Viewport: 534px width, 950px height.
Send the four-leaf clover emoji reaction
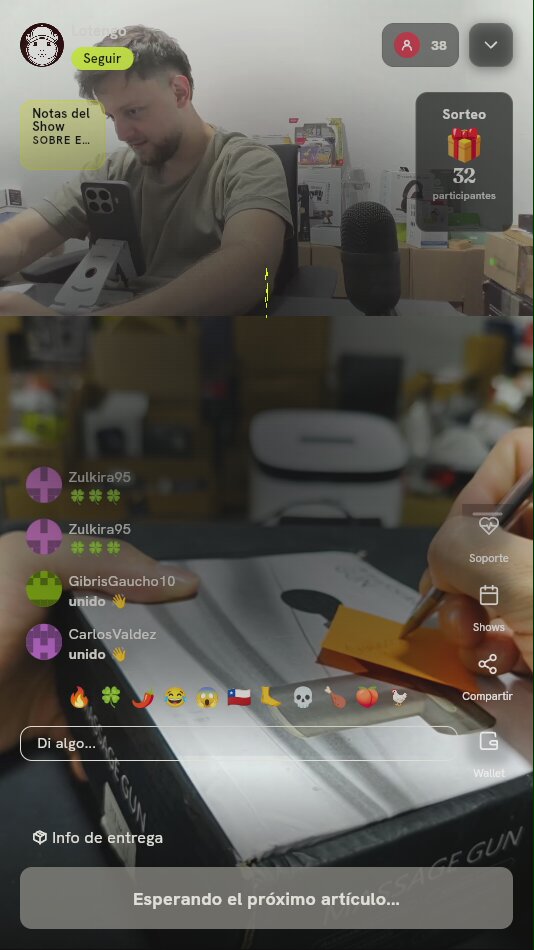[x=110, y=697]
